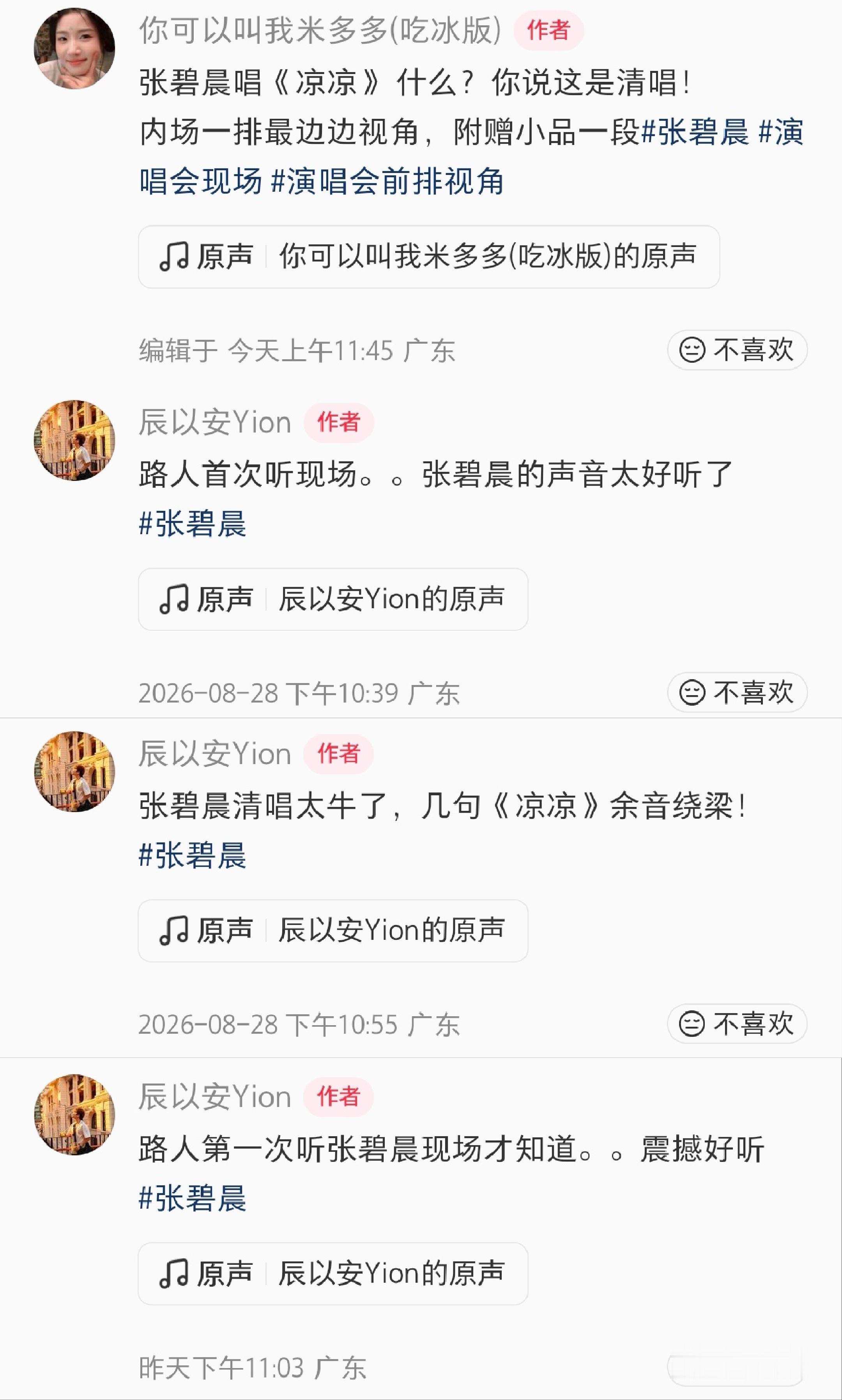The image size is (842, 1400).
Task: Open the #演唱会前排视角 hashtag
Action: click(x=387, y=182)
